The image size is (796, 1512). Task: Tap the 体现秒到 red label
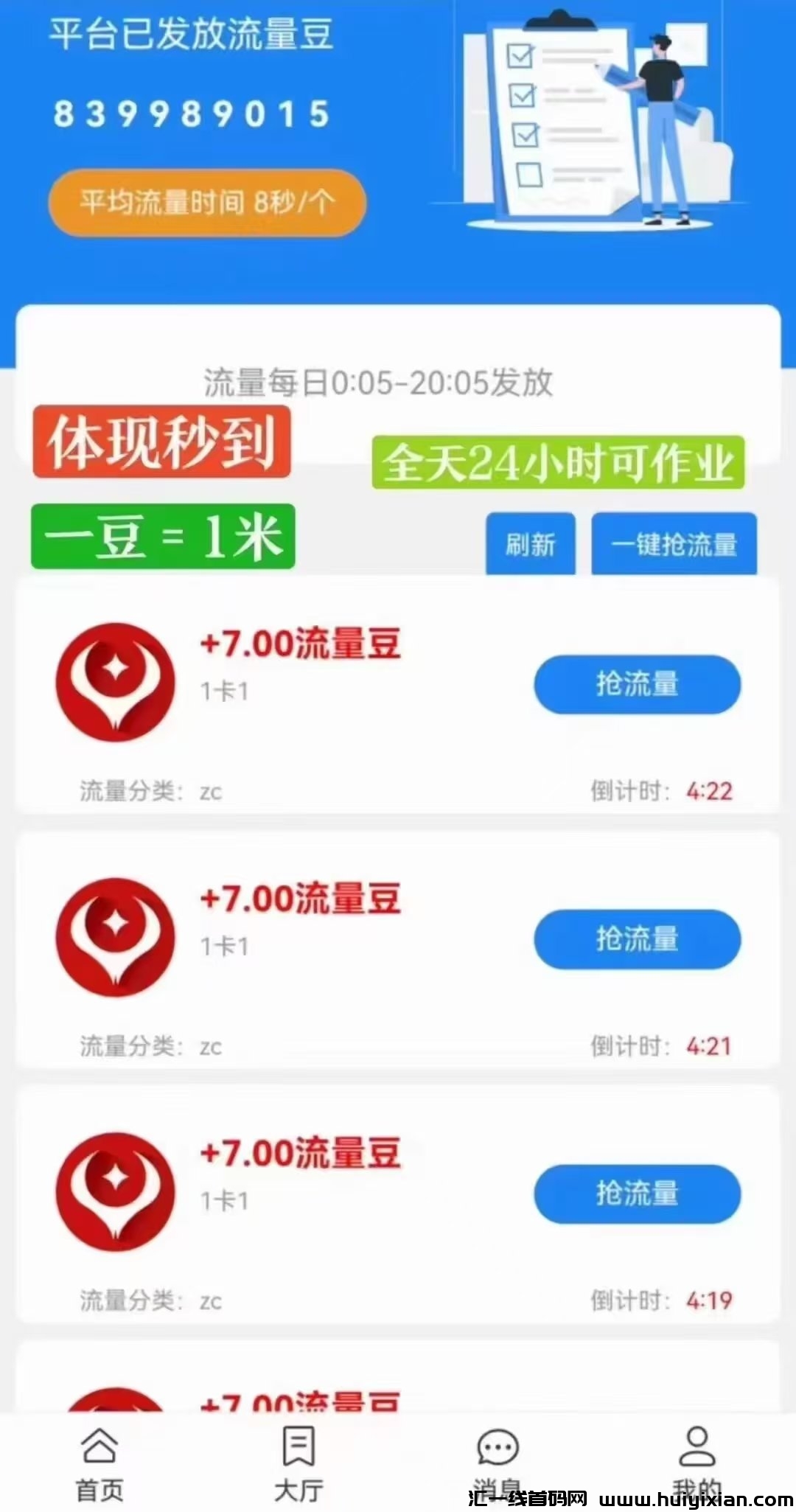161,442
